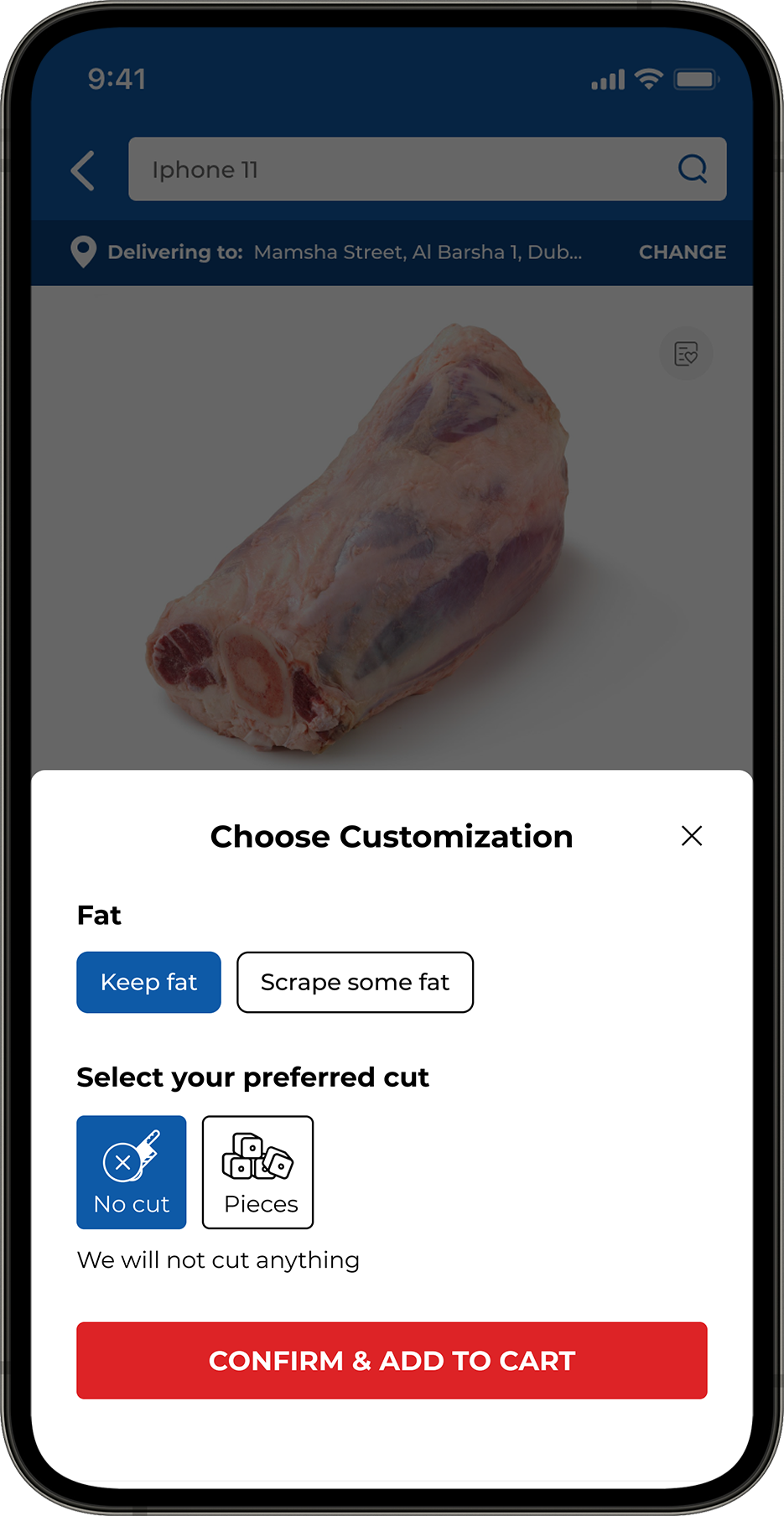
Task: Select the No cut option
Action: coord(132,1172)
